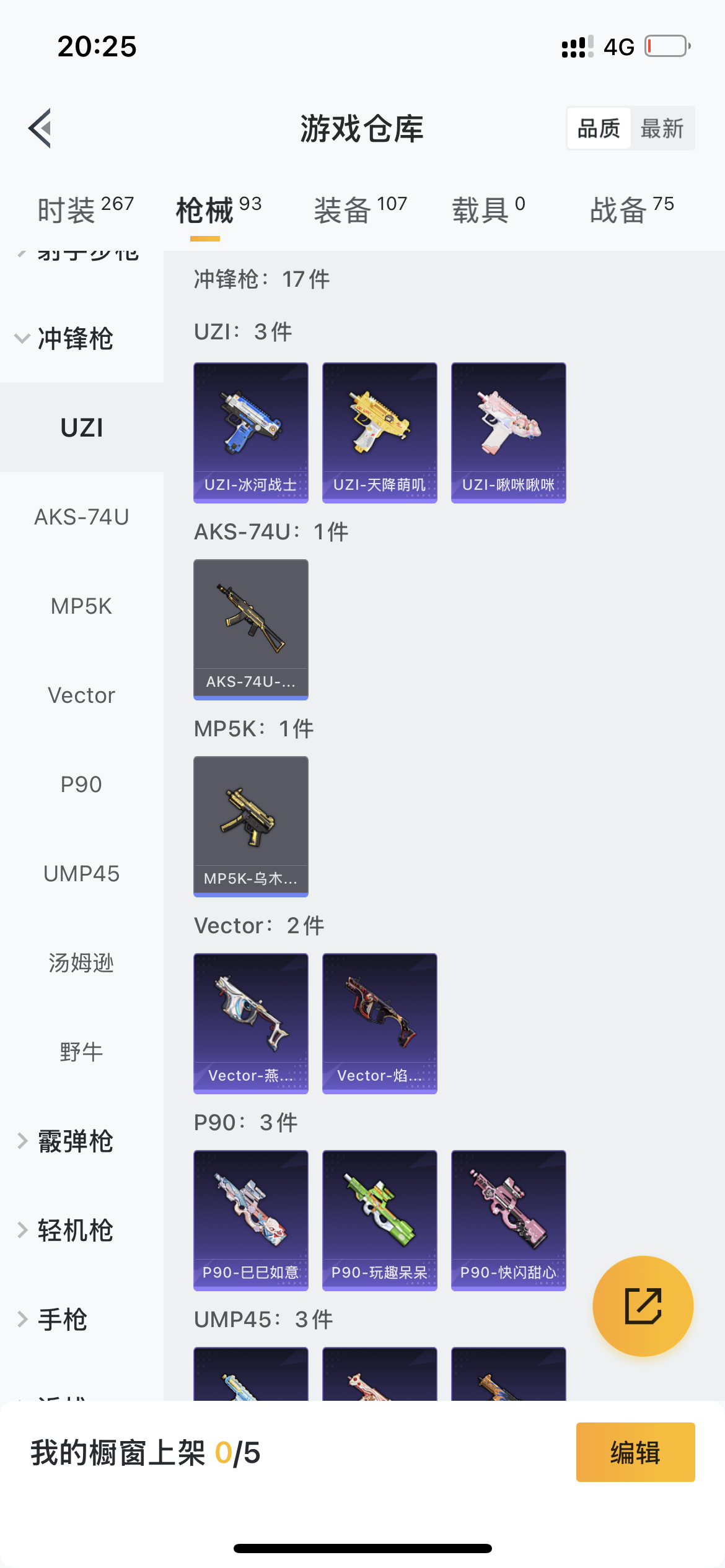Screen dimensions: 725x1568
Task: Switch to the 时装 tab
Action: [85, 209]
